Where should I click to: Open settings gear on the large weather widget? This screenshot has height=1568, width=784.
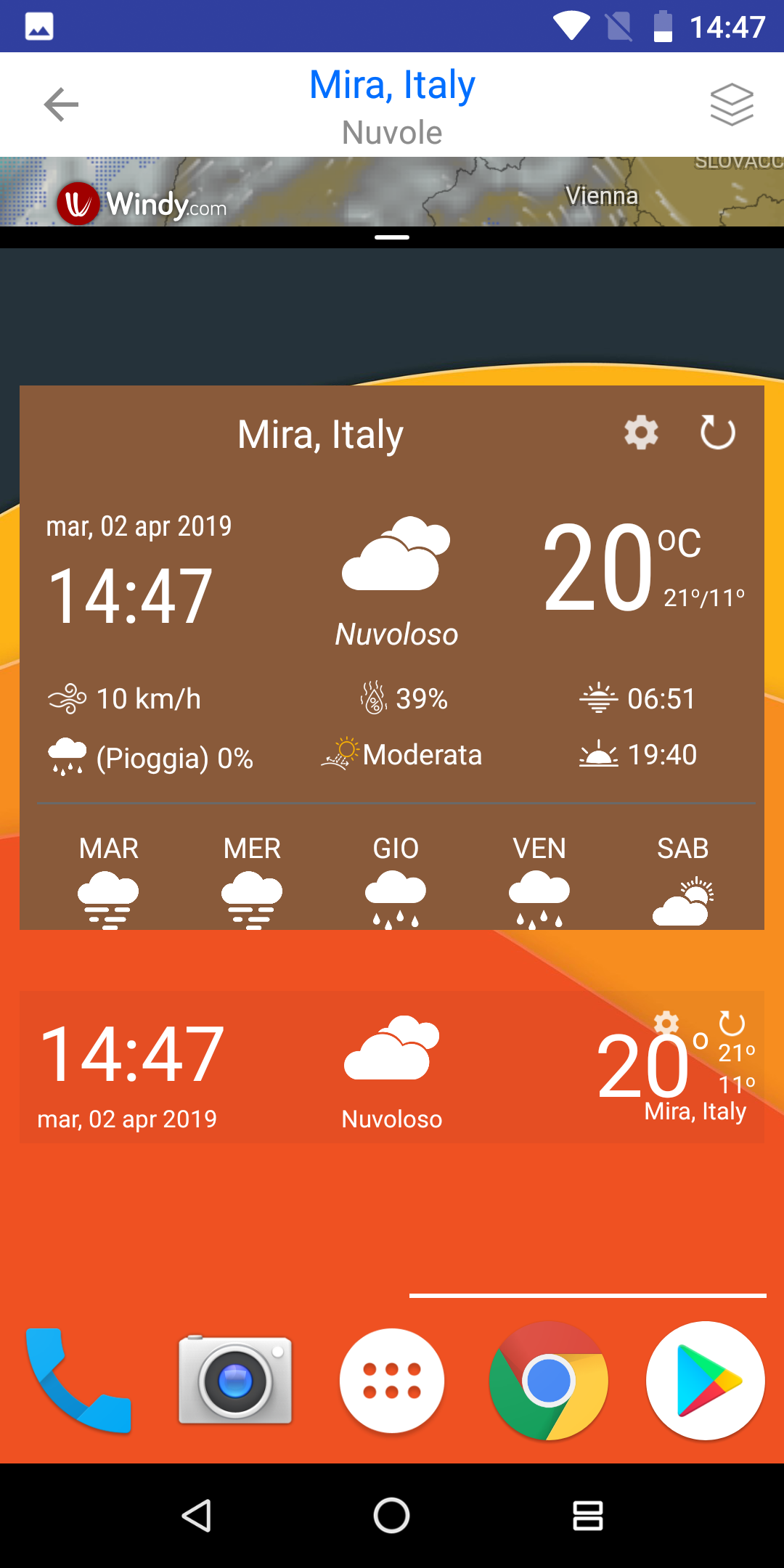click(642, 433)
